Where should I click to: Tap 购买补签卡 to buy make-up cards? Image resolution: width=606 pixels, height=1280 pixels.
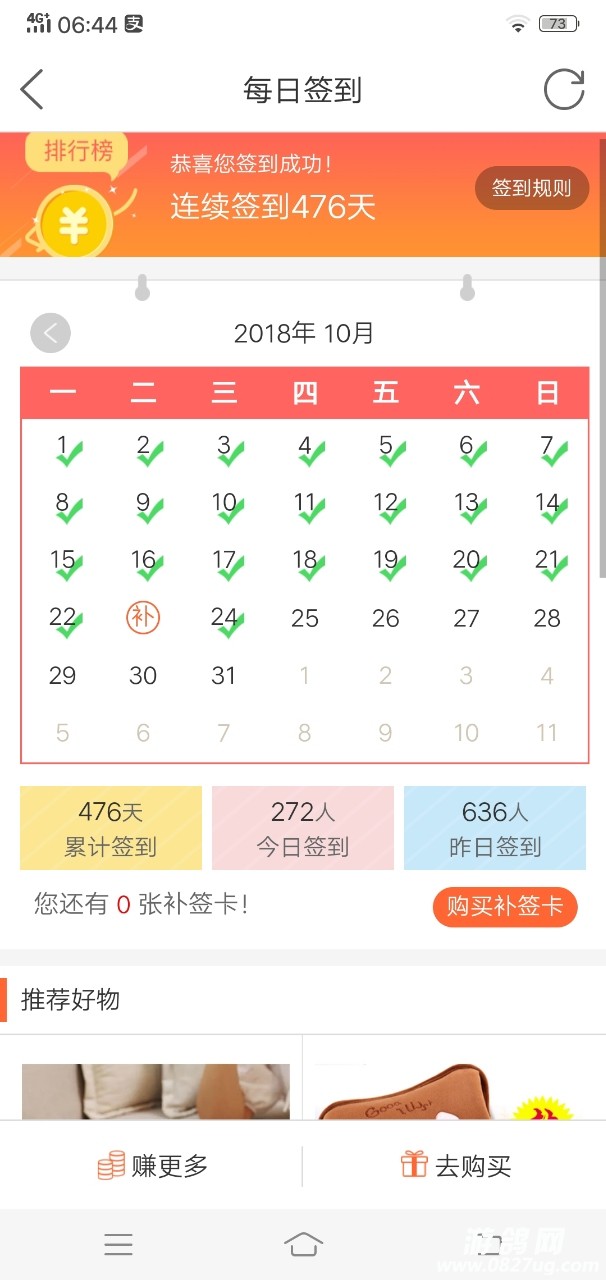click(505, 907)
